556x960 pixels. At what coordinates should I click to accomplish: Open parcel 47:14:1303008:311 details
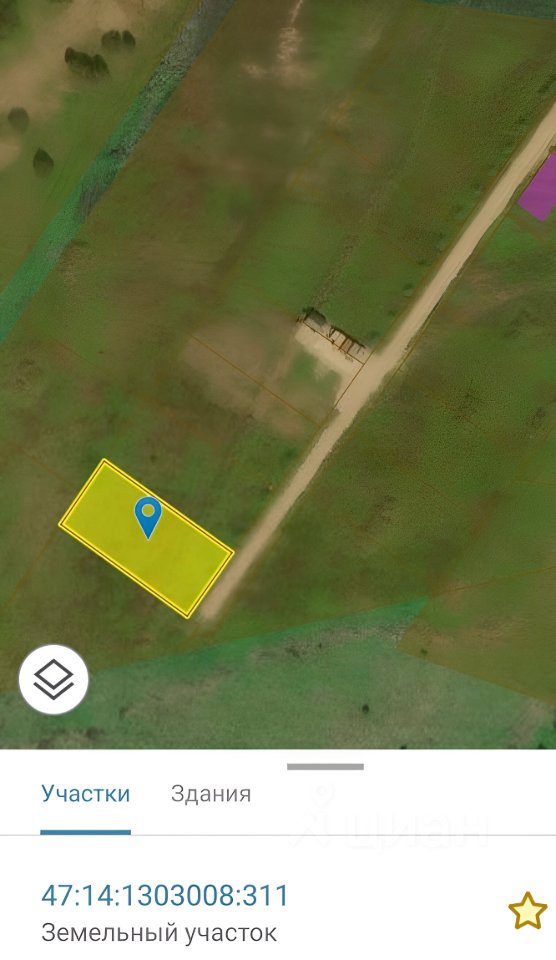click(164, 895)
